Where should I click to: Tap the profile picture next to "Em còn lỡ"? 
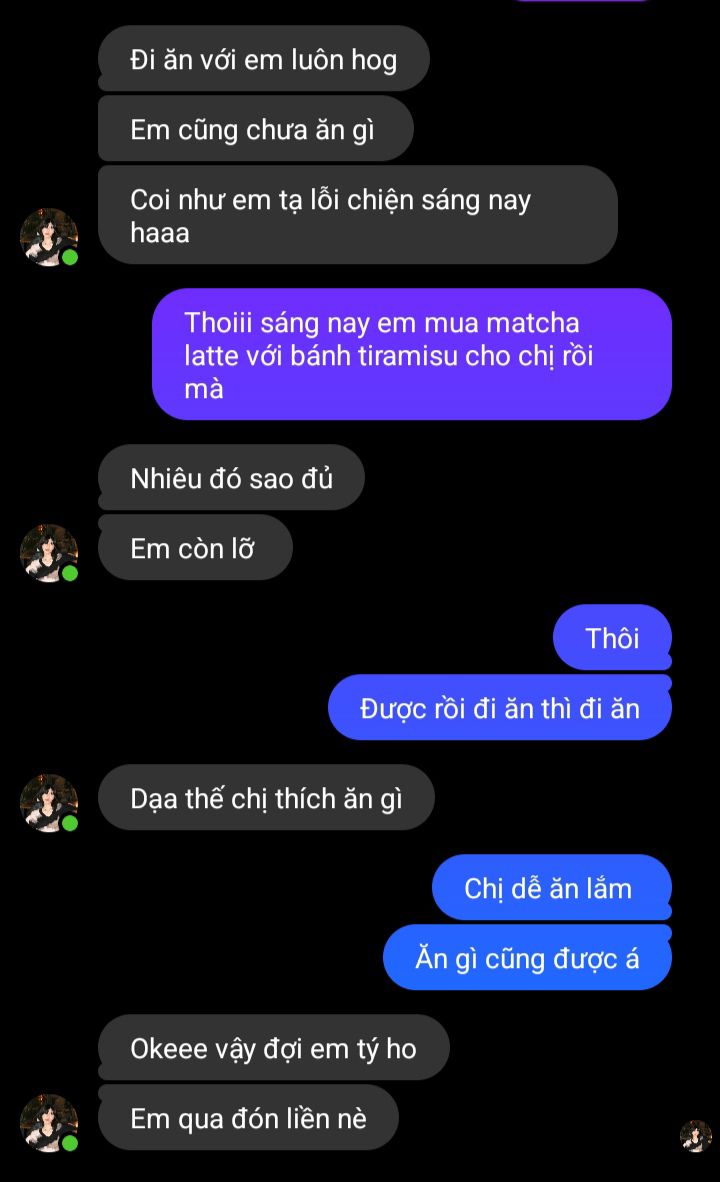tap(49, 553)
